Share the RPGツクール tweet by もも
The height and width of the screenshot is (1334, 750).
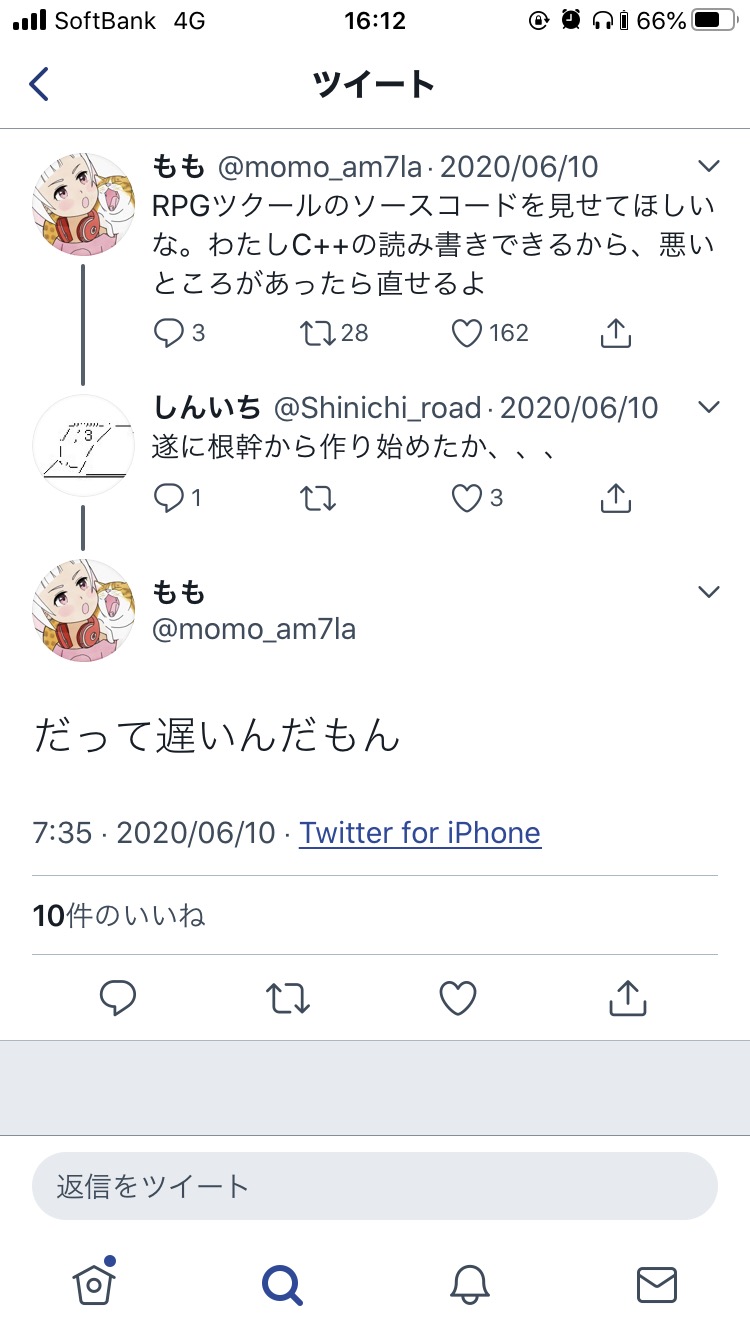coord(616,333)
